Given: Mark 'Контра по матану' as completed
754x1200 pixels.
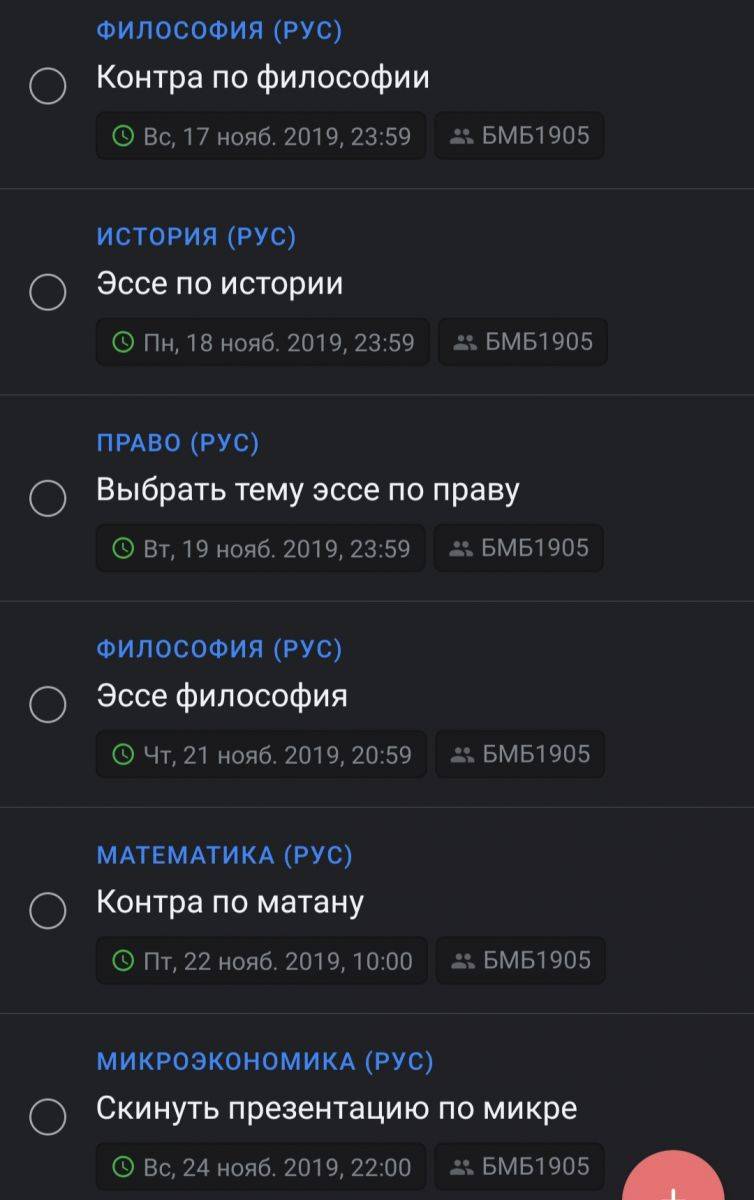Looking at the screenshot, I should 48,910.
